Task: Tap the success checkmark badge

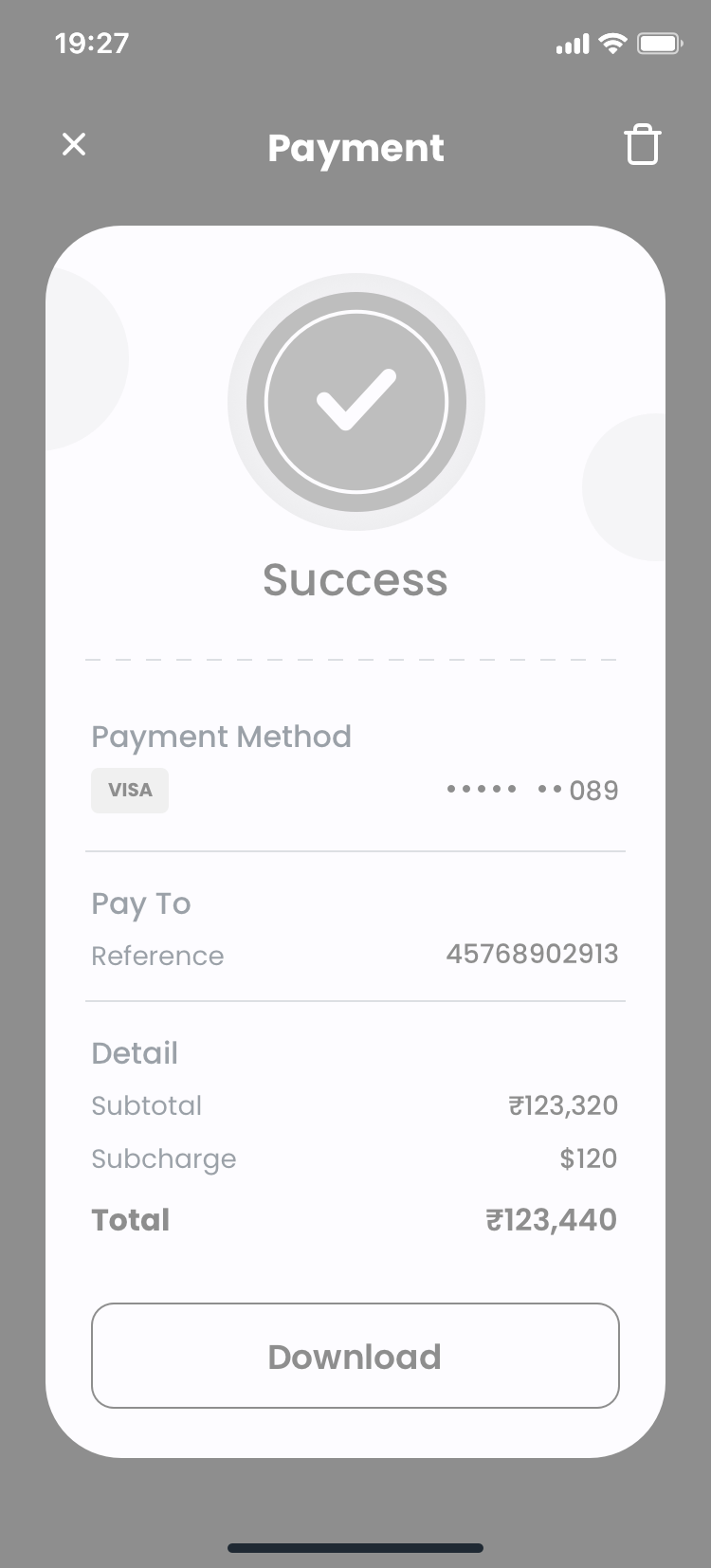Action: point(355,402)
